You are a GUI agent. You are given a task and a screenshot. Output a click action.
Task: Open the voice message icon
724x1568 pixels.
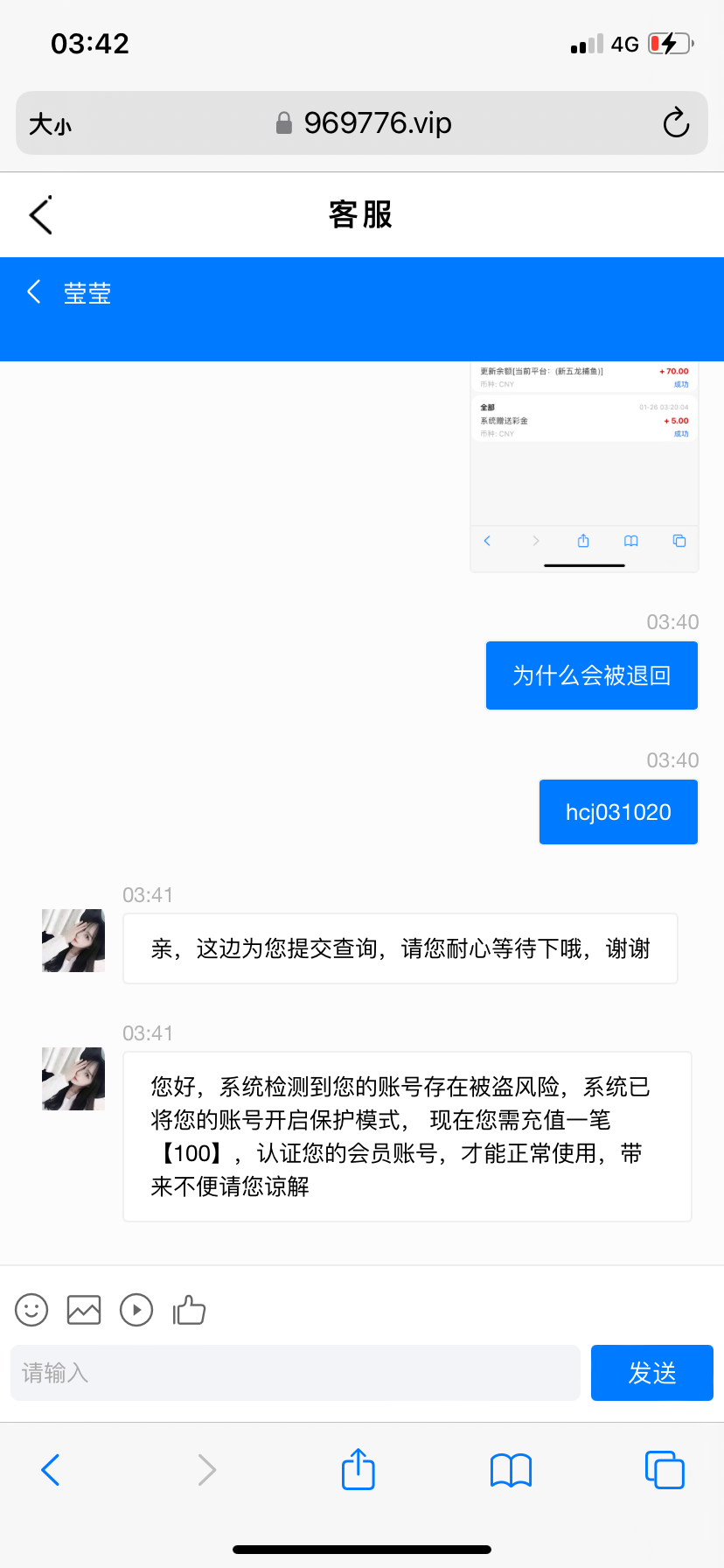[136, 1310]
